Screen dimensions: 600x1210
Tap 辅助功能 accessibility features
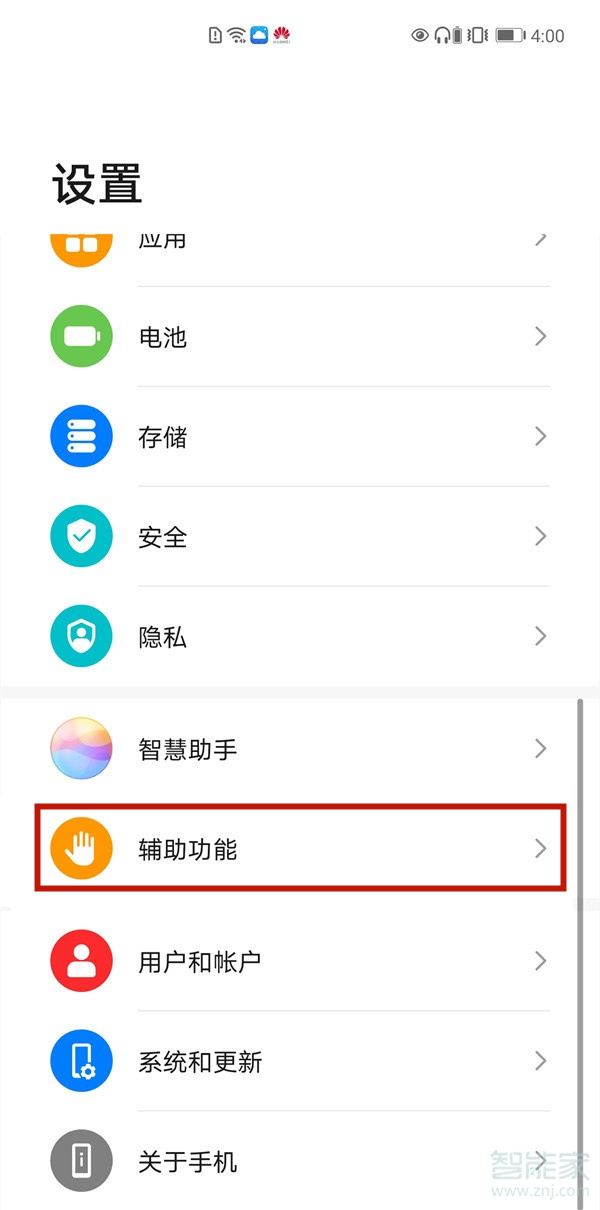(300, 849)
